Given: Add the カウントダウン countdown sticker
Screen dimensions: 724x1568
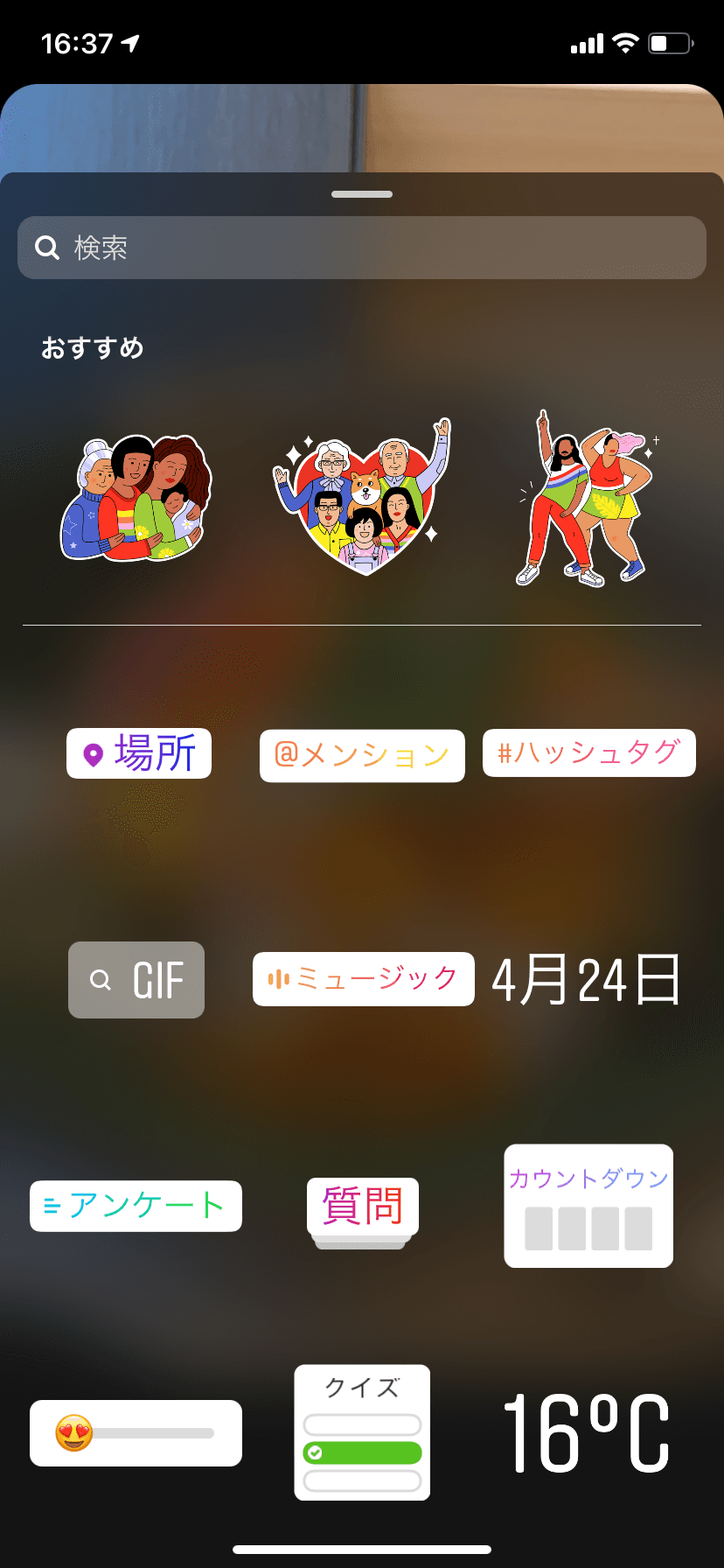Looking at the screenshot, I should (x=588, y=1206).
